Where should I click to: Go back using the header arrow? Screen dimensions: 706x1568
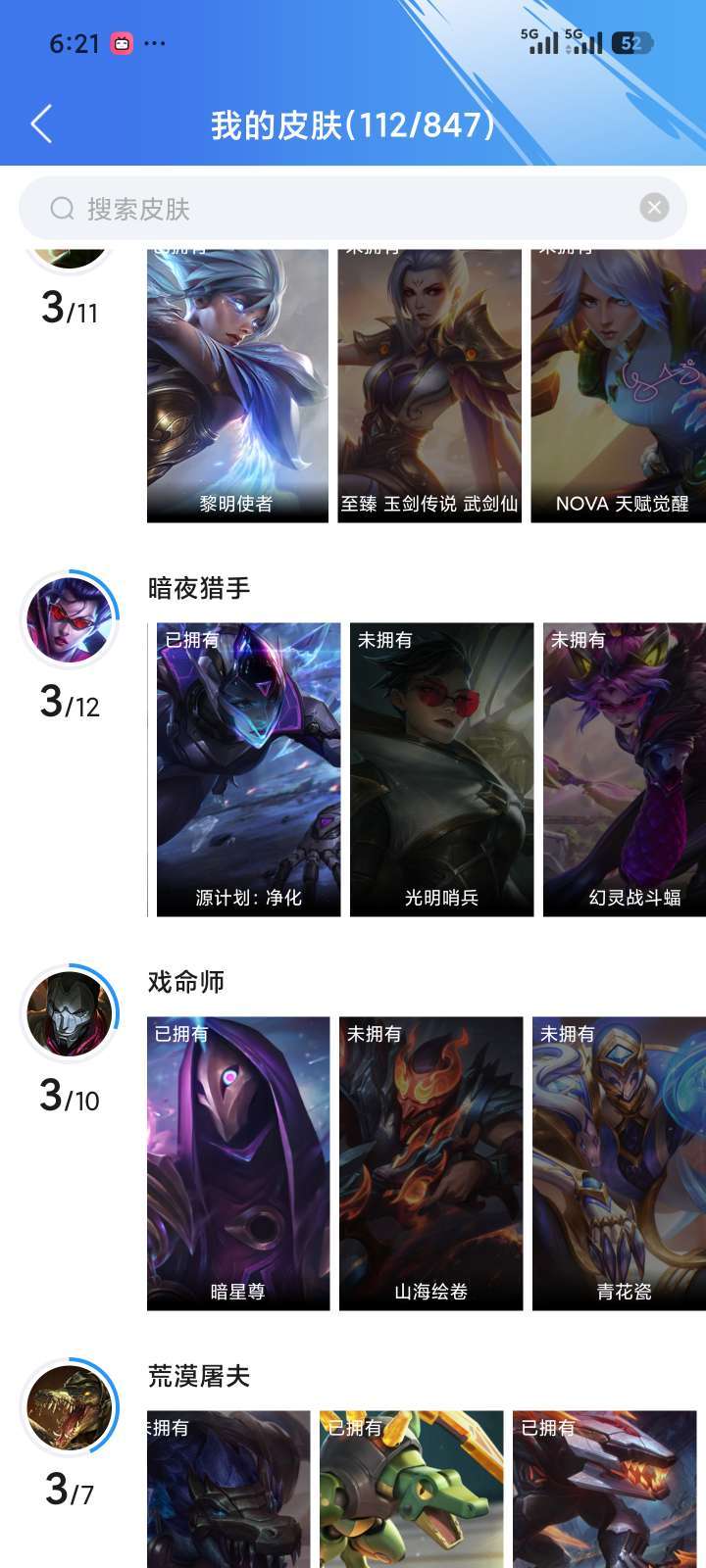point(41,124)
